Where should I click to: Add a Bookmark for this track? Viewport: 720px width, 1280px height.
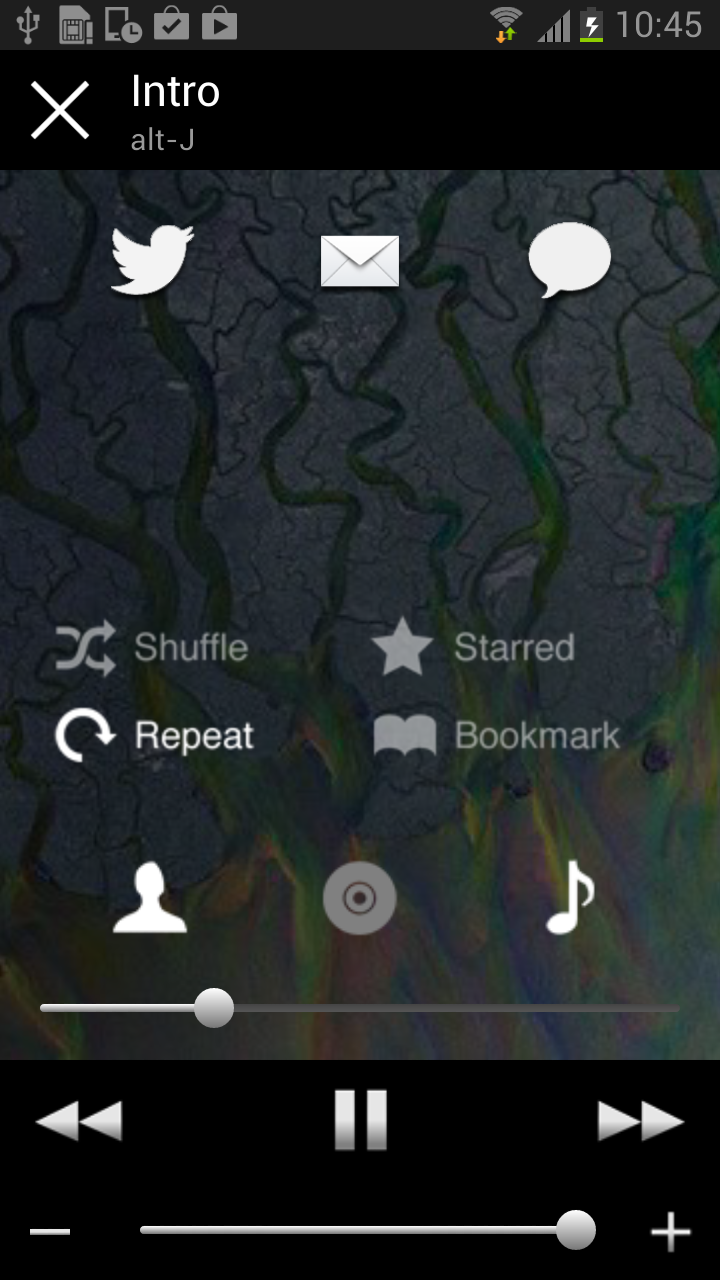point(497,736)
